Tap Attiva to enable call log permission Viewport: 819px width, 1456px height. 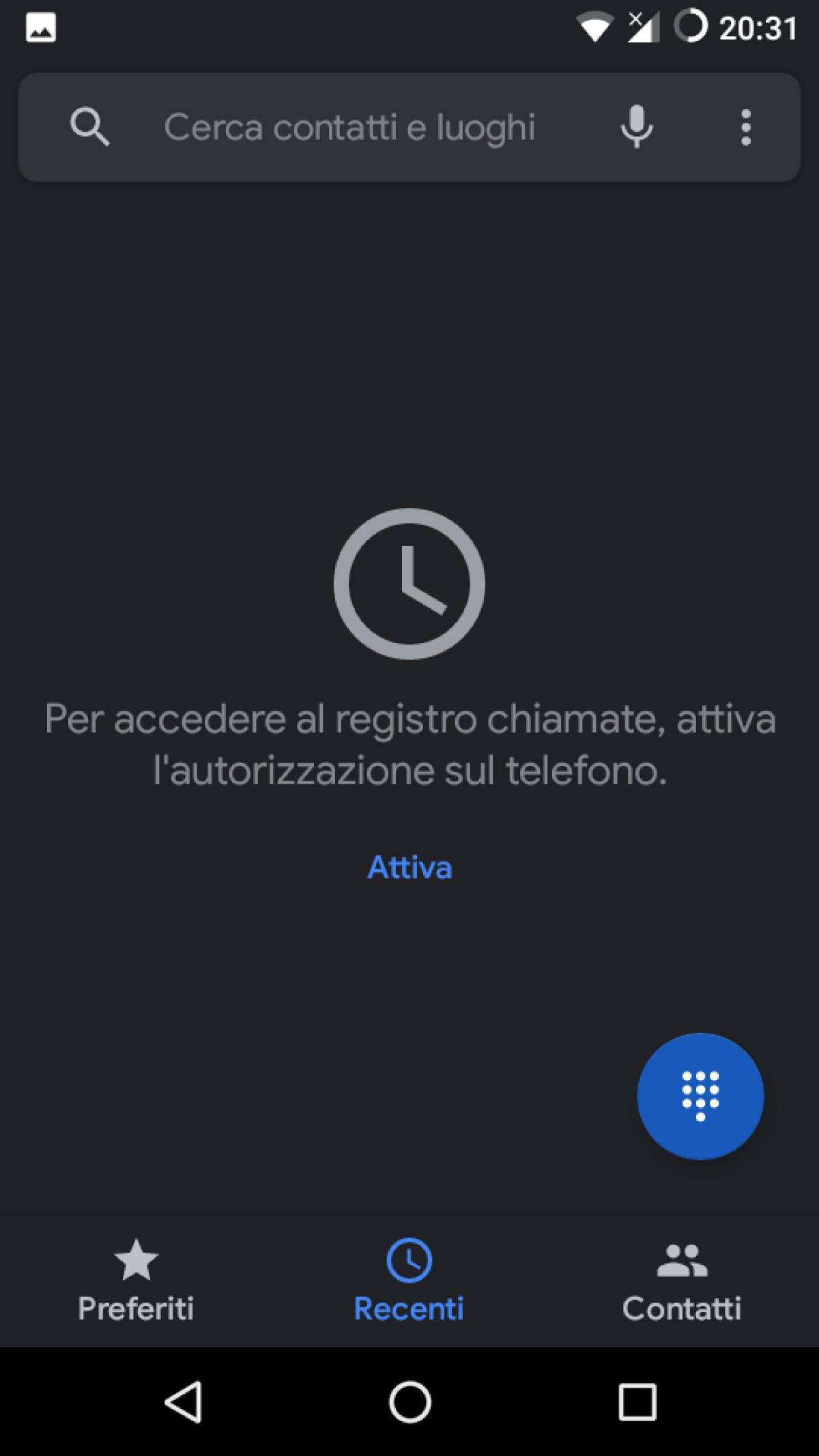point(409,867)
